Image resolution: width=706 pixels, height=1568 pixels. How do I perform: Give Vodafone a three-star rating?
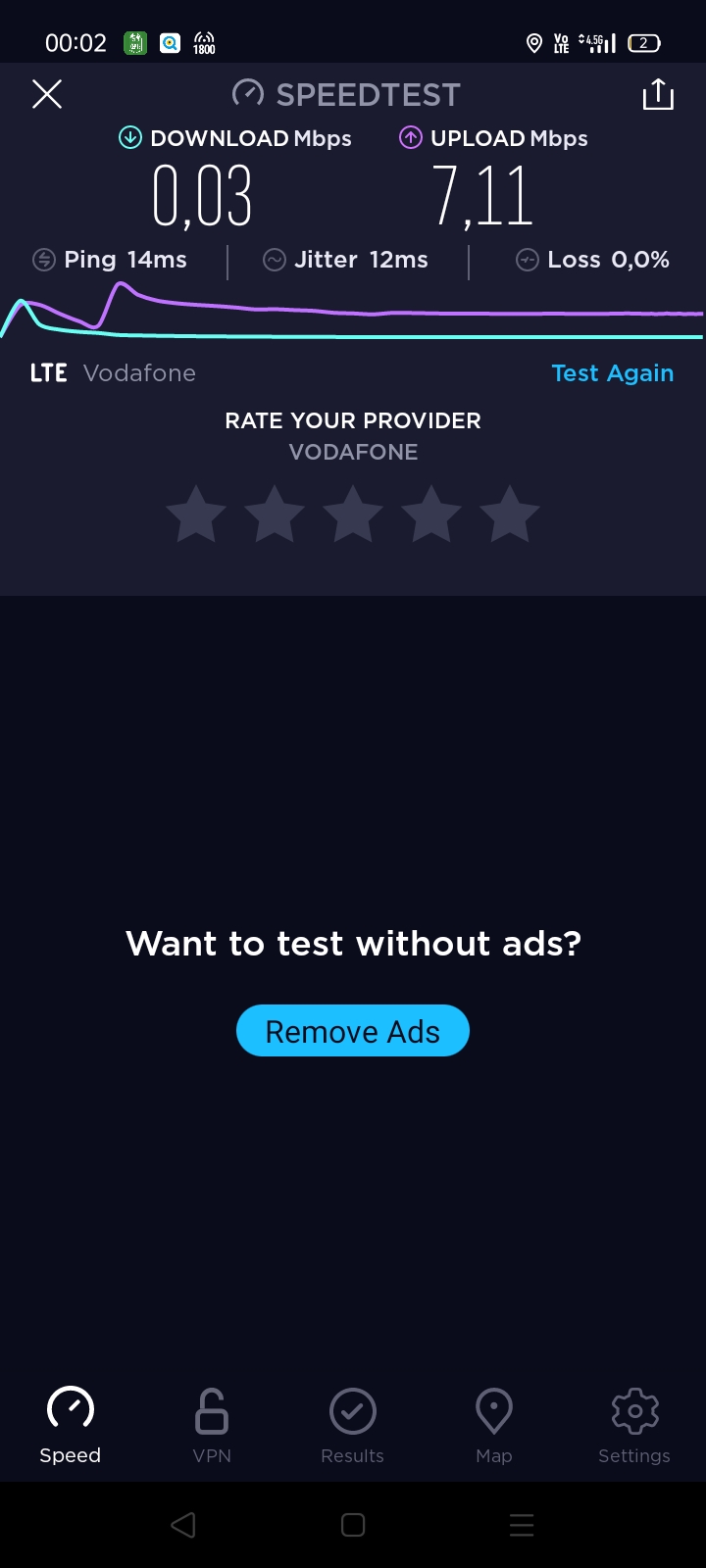tap(353, 513)
